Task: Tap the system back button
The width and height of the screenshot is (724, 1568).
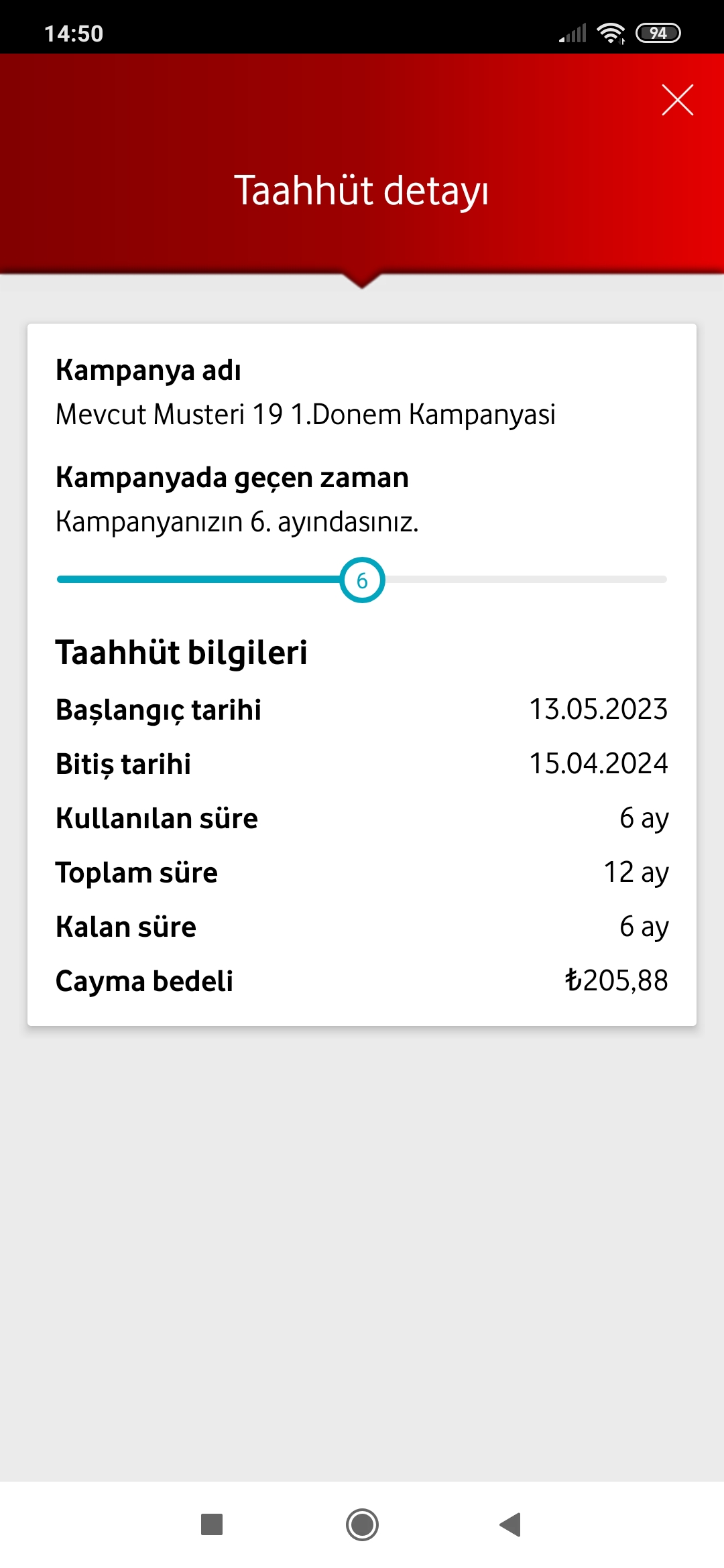Action: (x=511, y=1524)
